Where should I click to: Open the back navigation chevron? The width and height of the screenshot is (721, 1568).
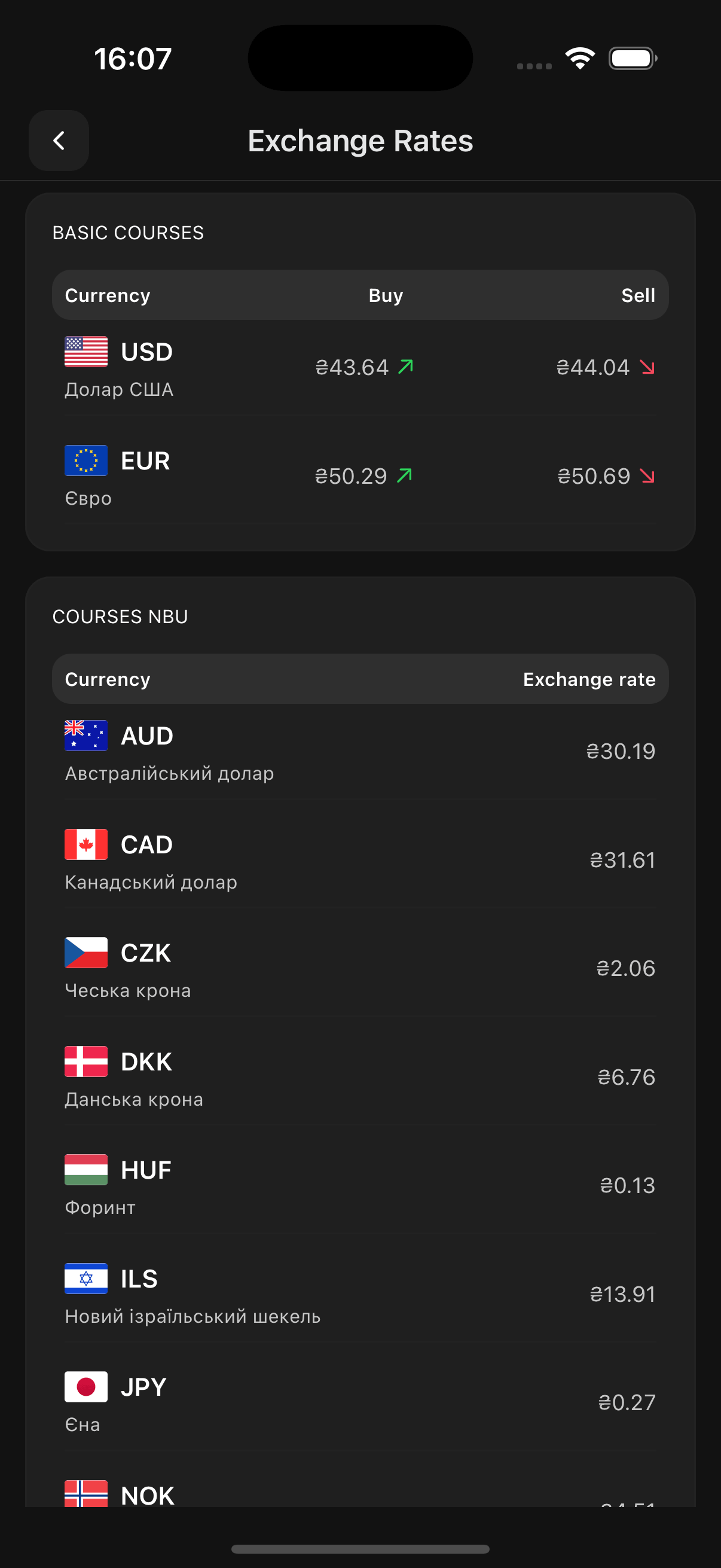point(59,140)
